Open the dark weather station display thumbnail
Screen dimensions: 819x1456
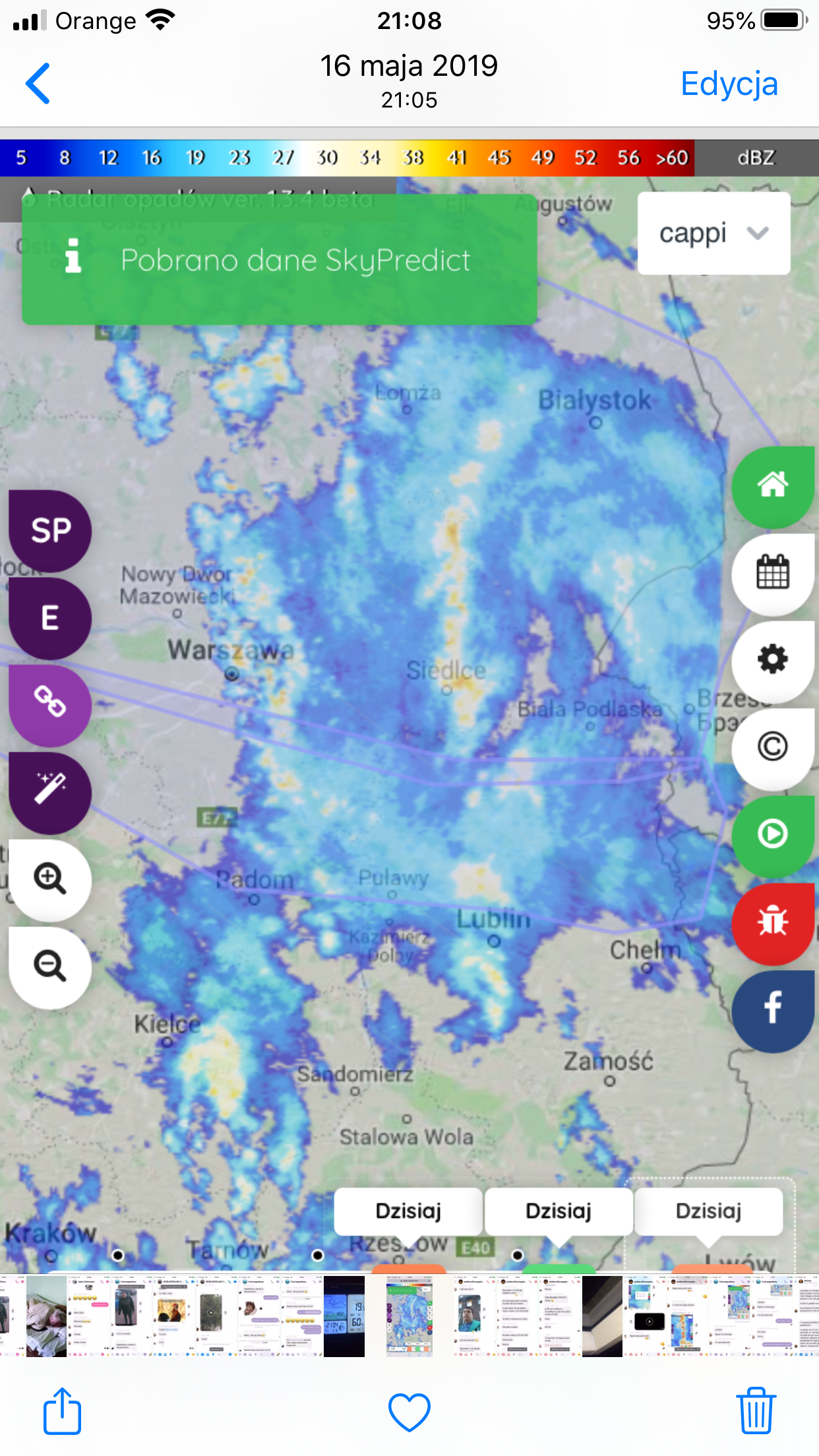(344, 1316)
